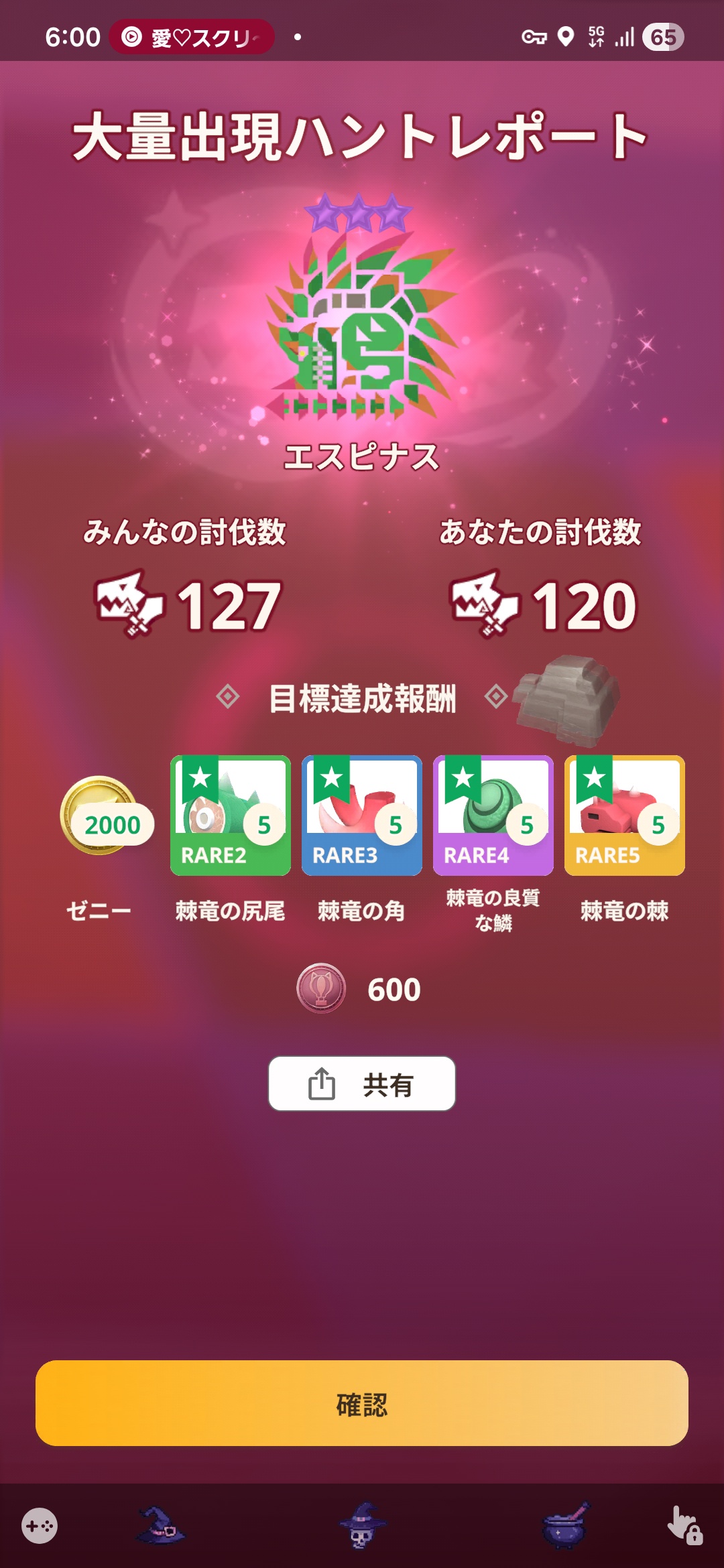
Task: Open the 棘竜の角 RARE3 reward
Action: [361, 815]
